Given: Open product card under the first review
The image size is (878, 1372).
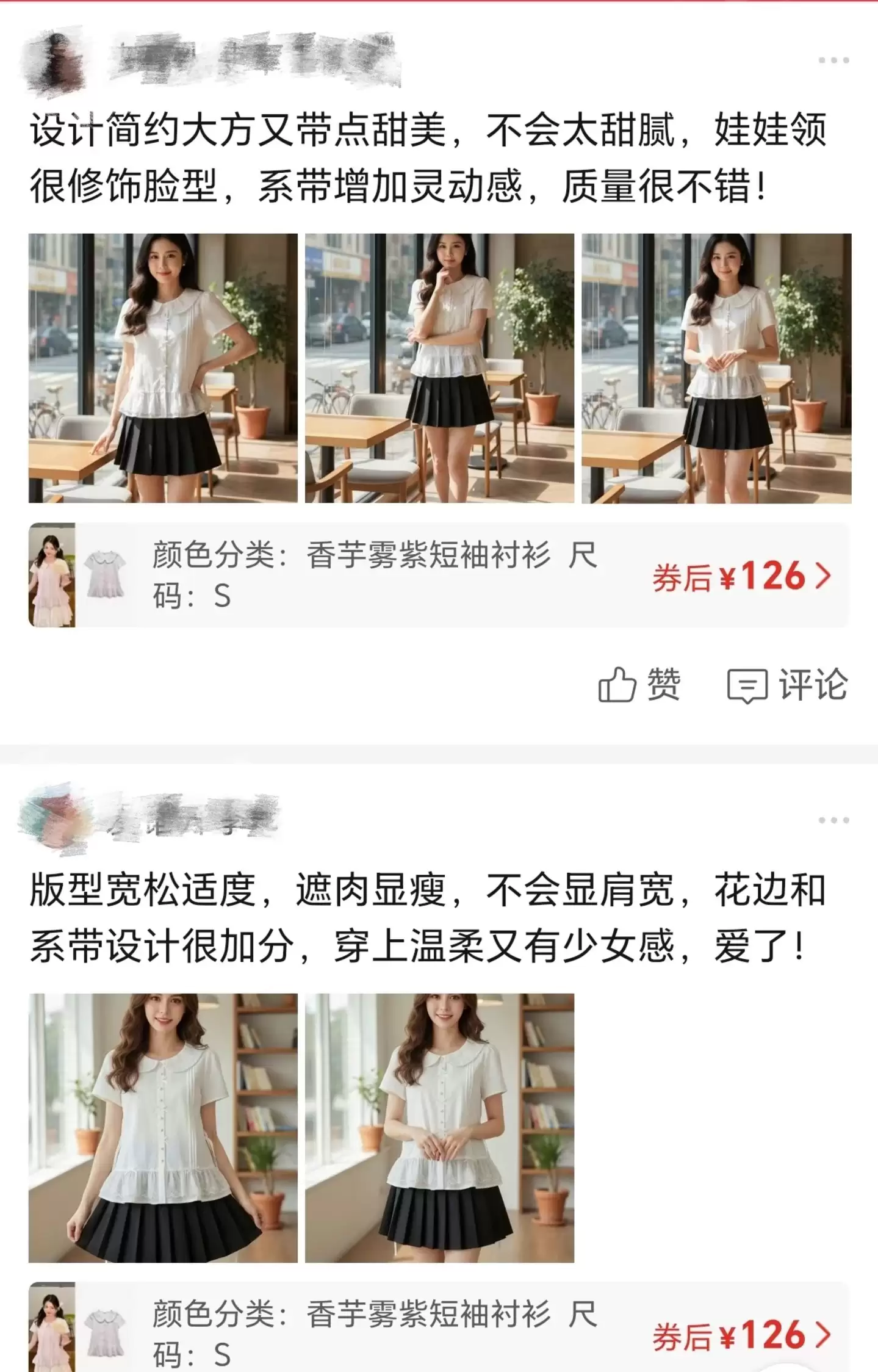Looking at the screenshot, I should pyautogui.click(x=438, y=575).
